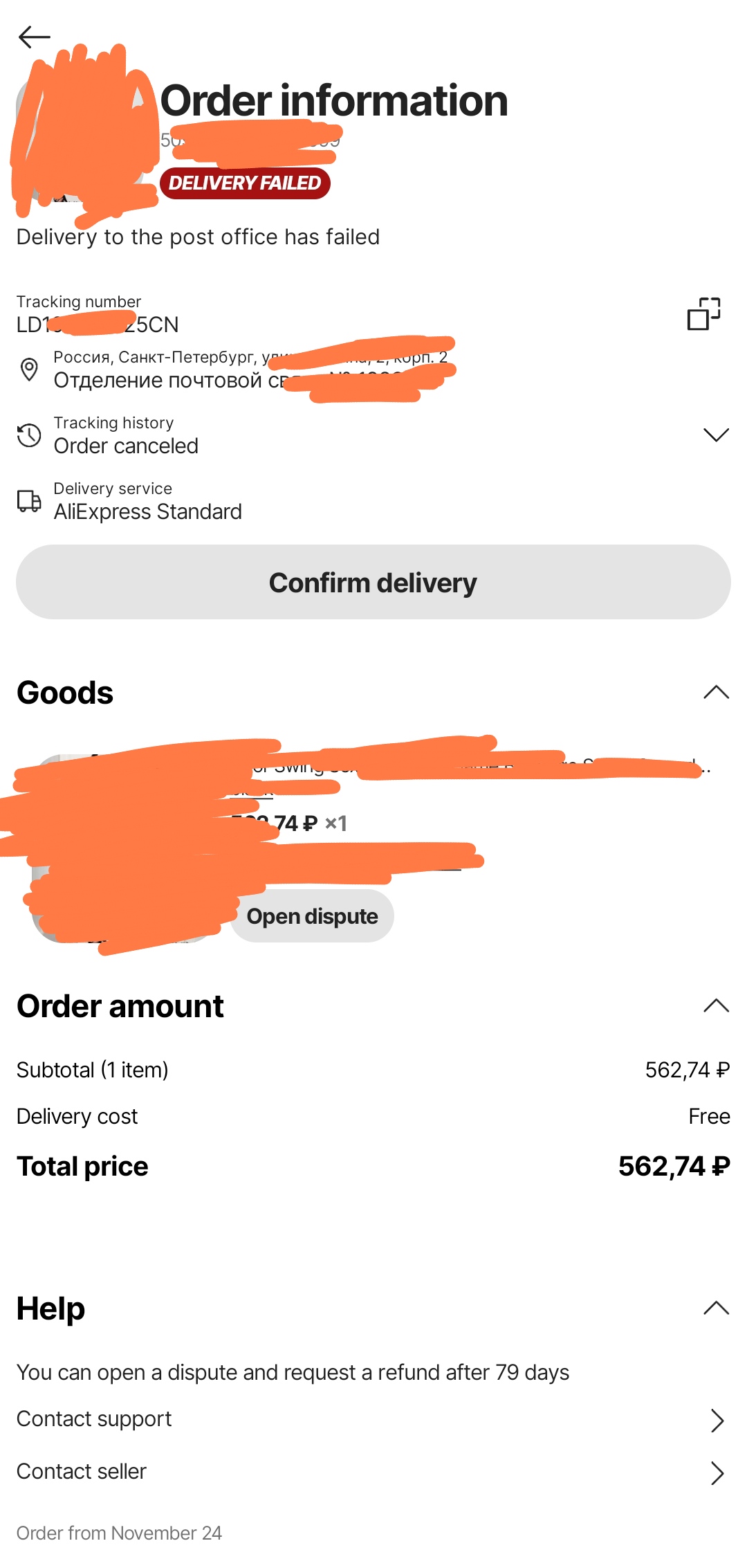This screenshot has height=1568, width=747.
Task: Collapse the Goods section
Action: point(716,692)
